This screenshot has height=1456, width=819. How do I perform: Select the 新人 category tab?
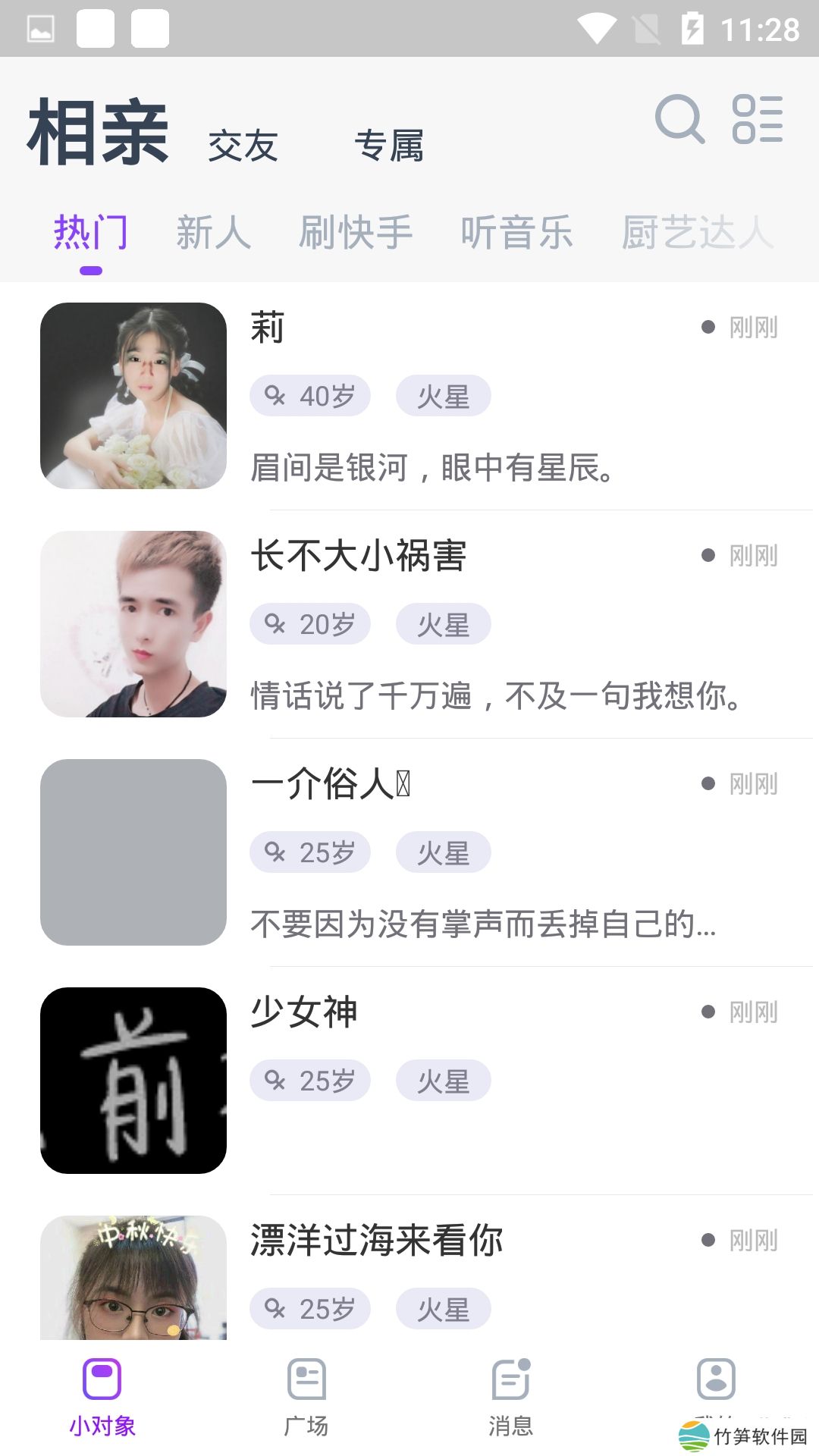213,232
